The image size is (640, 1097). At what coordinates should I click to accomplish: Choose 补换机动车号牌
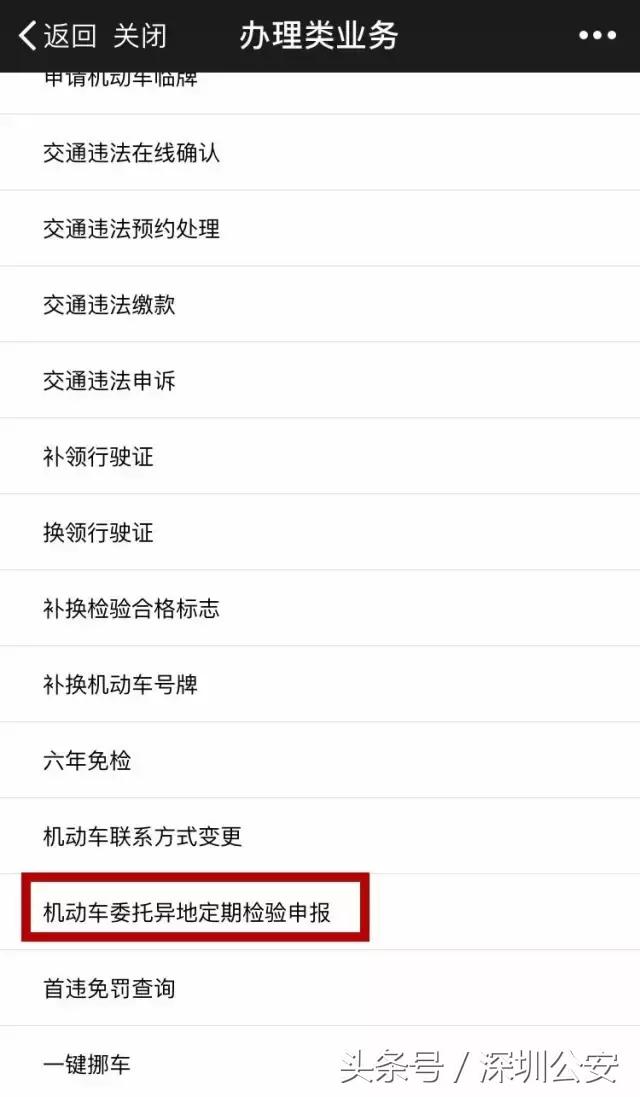coord(320,684)
